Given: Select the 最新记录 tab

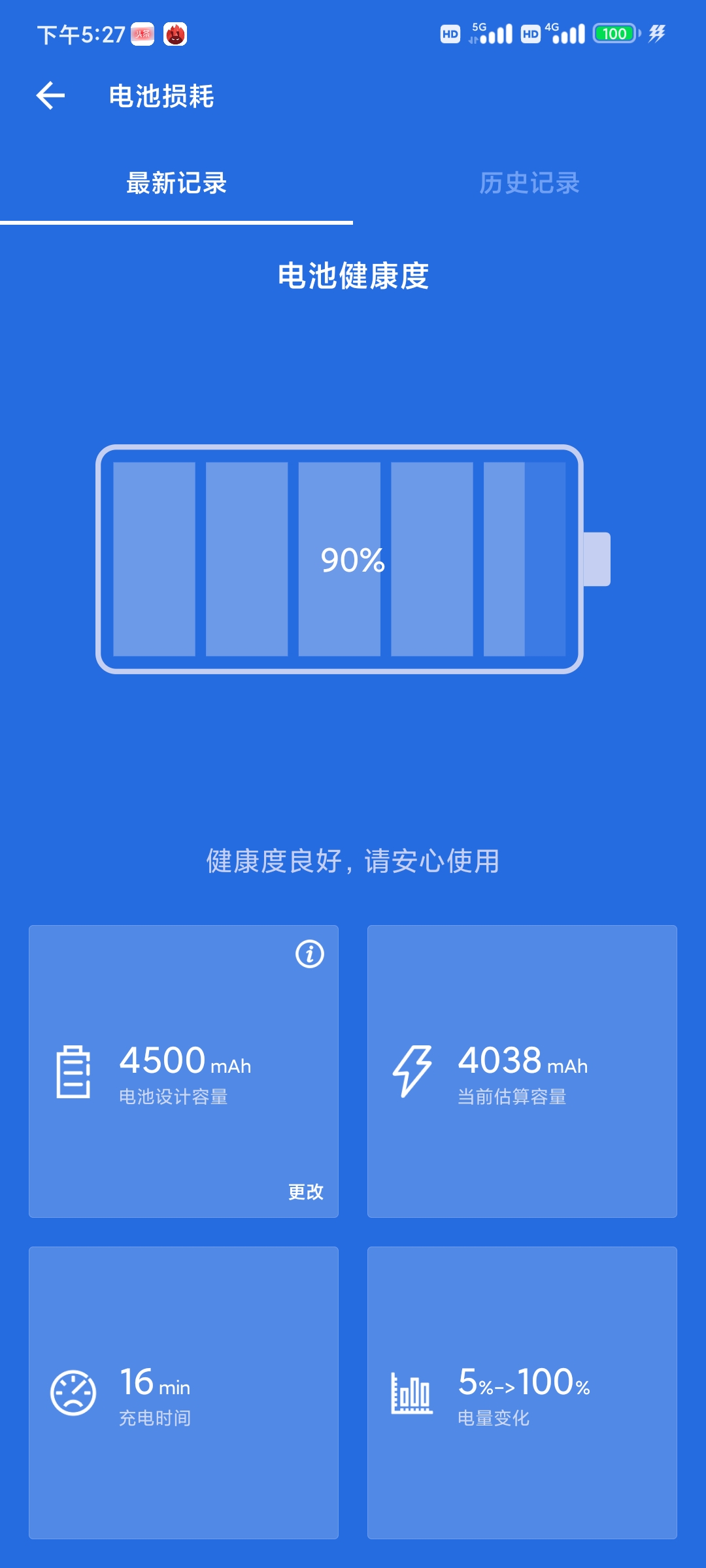Looking at the screenshot, I should tap(176, 183).
